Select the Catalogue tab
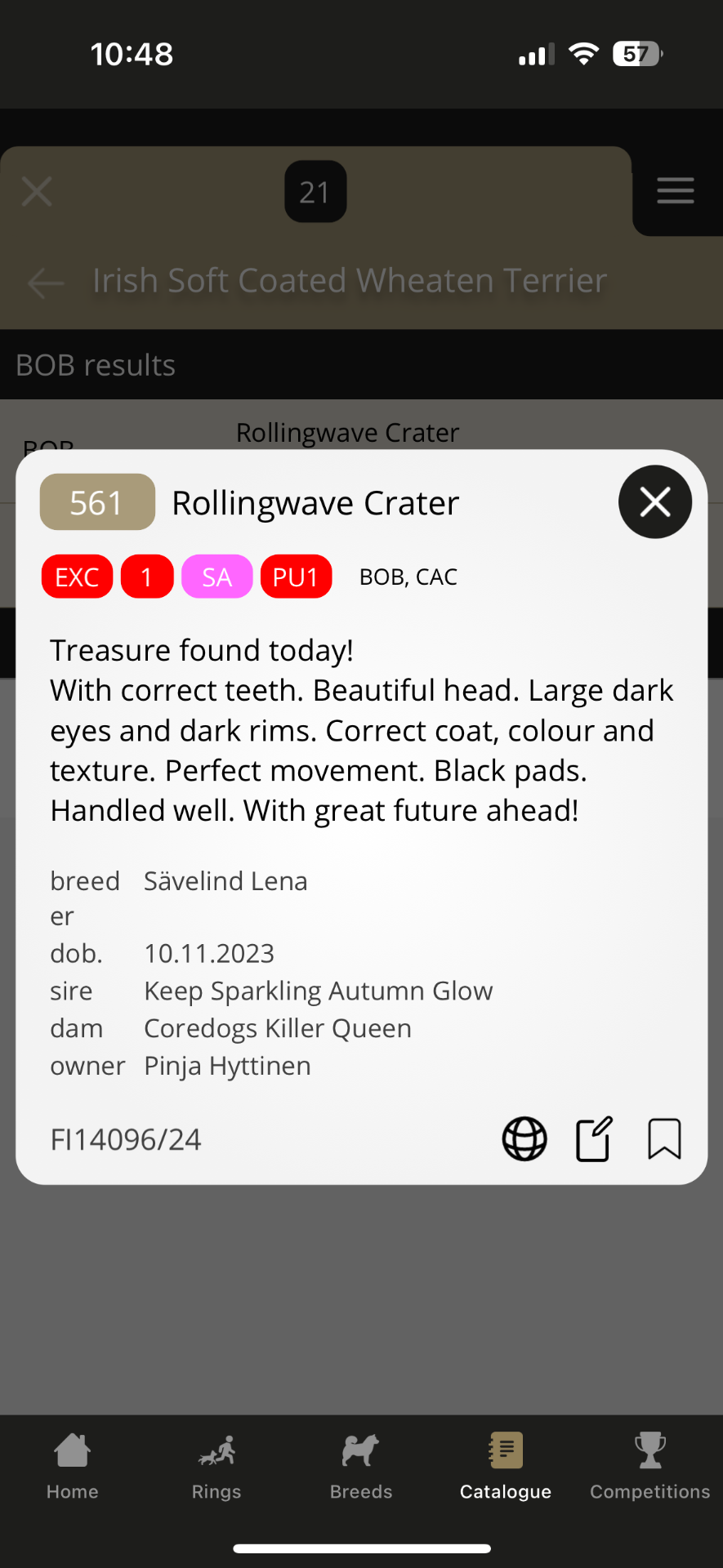Image resolution: width=723 pixels, height=1568 pixels. coord(506,1467)
